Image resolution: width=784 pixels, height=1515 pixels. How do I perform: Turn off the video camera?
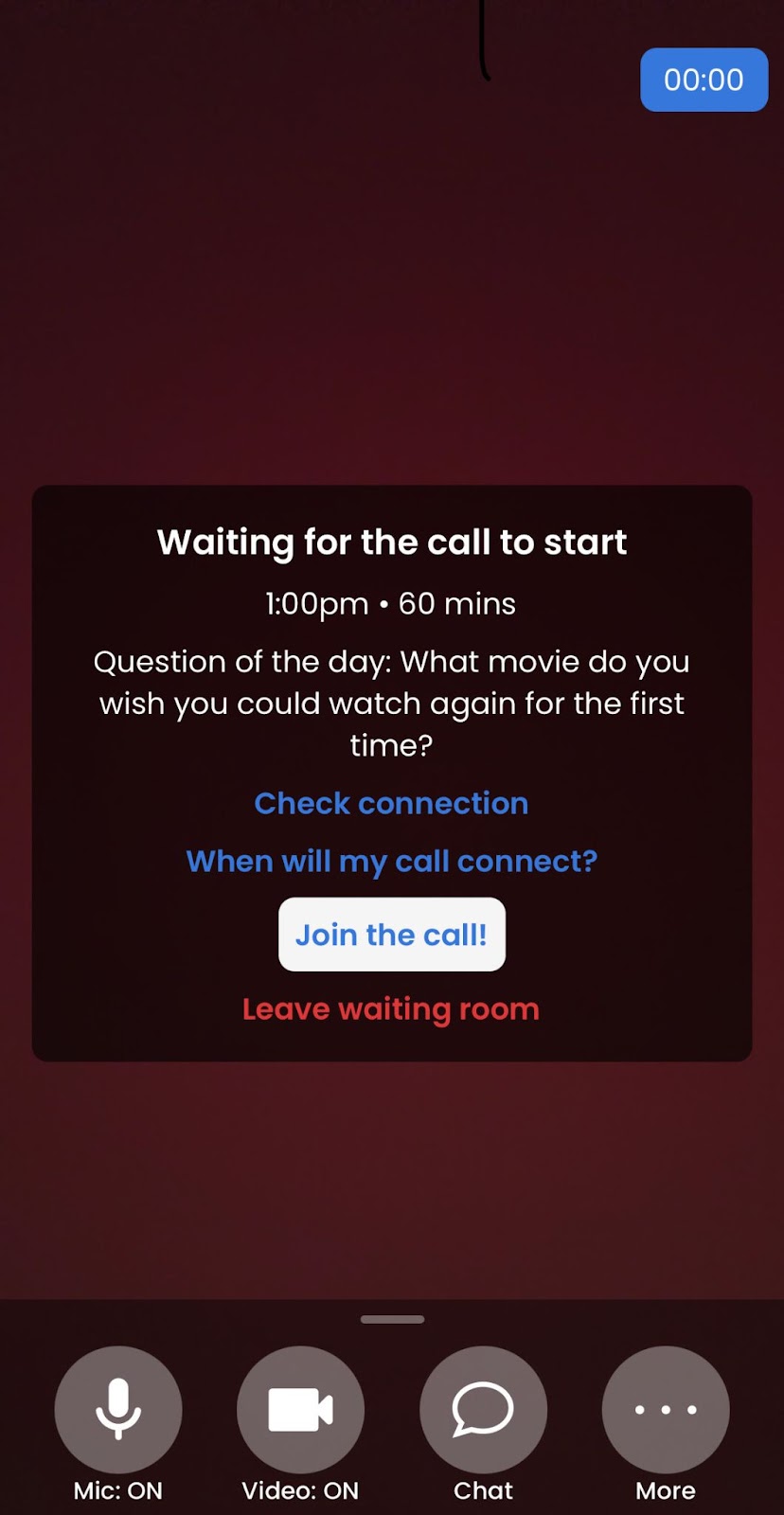click(300, 1409)
